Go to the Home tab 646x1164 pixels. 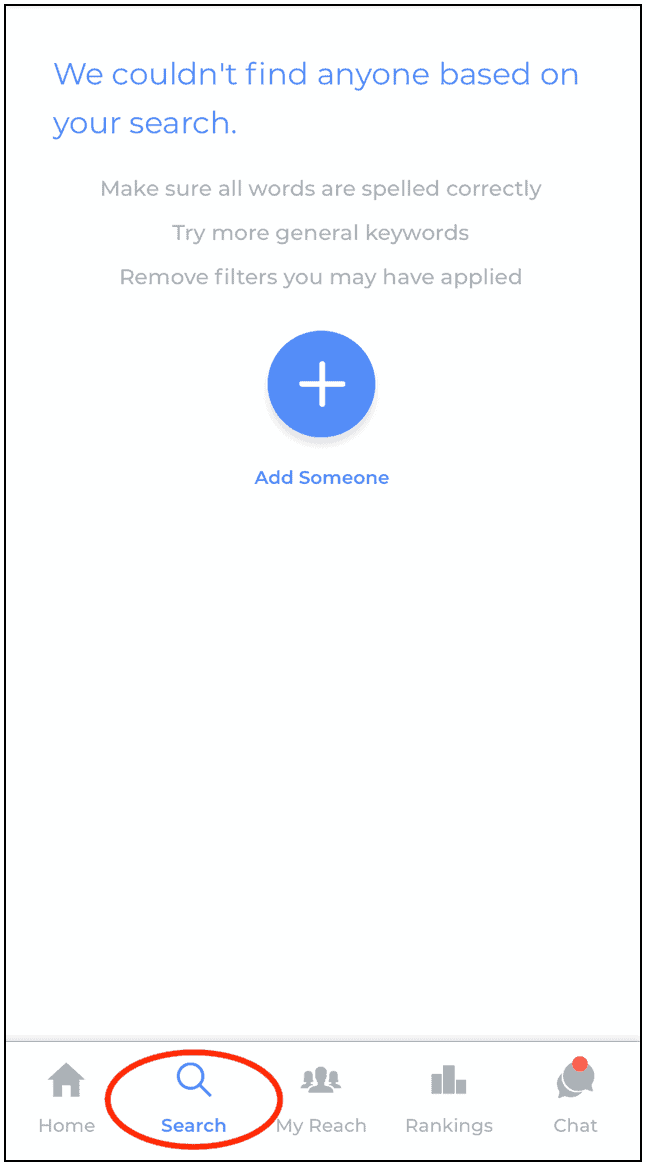point(67,1098)
